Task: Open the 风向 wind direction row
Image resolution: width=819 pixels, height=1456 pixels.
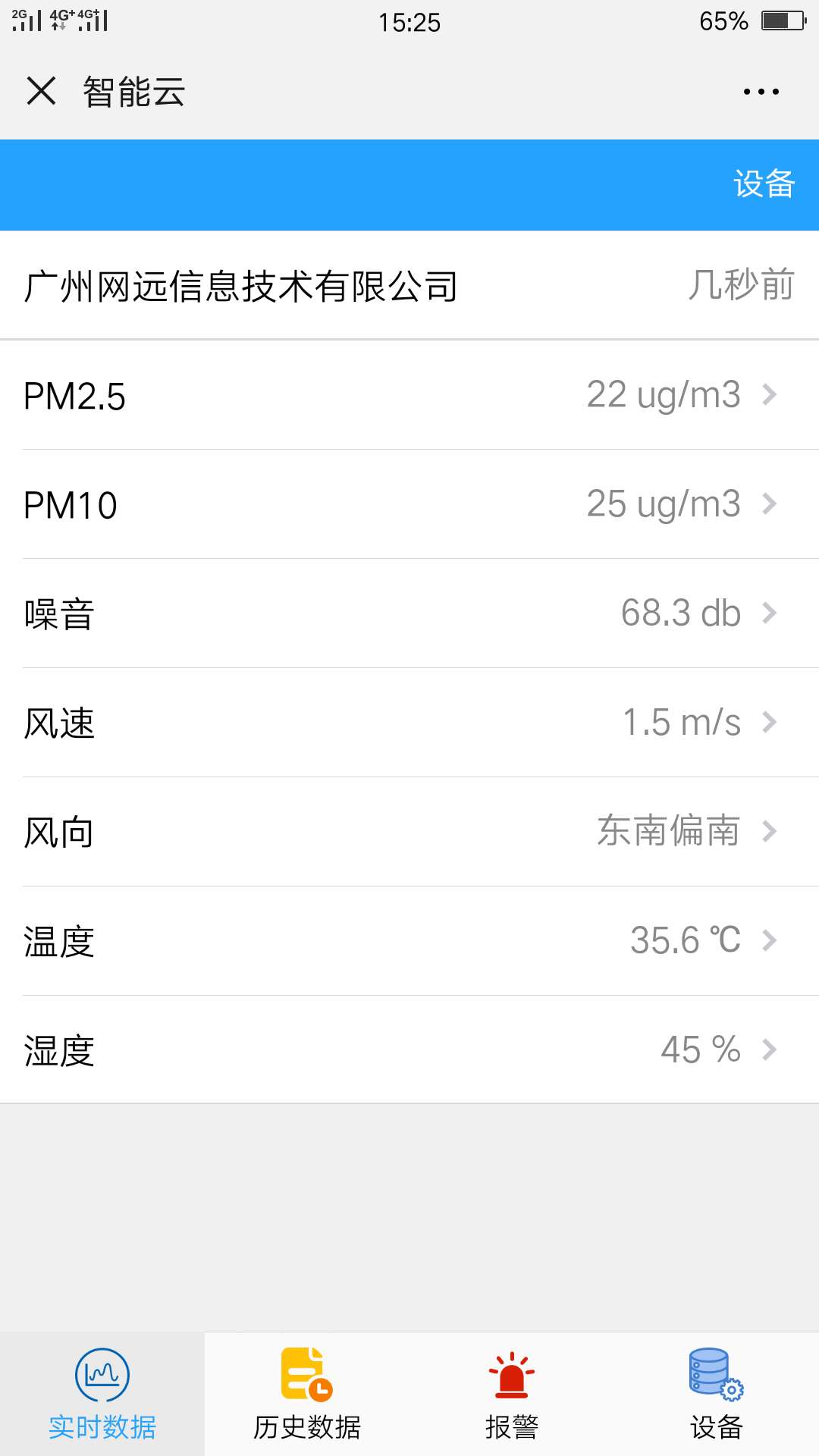Action: tap(409, 832)
